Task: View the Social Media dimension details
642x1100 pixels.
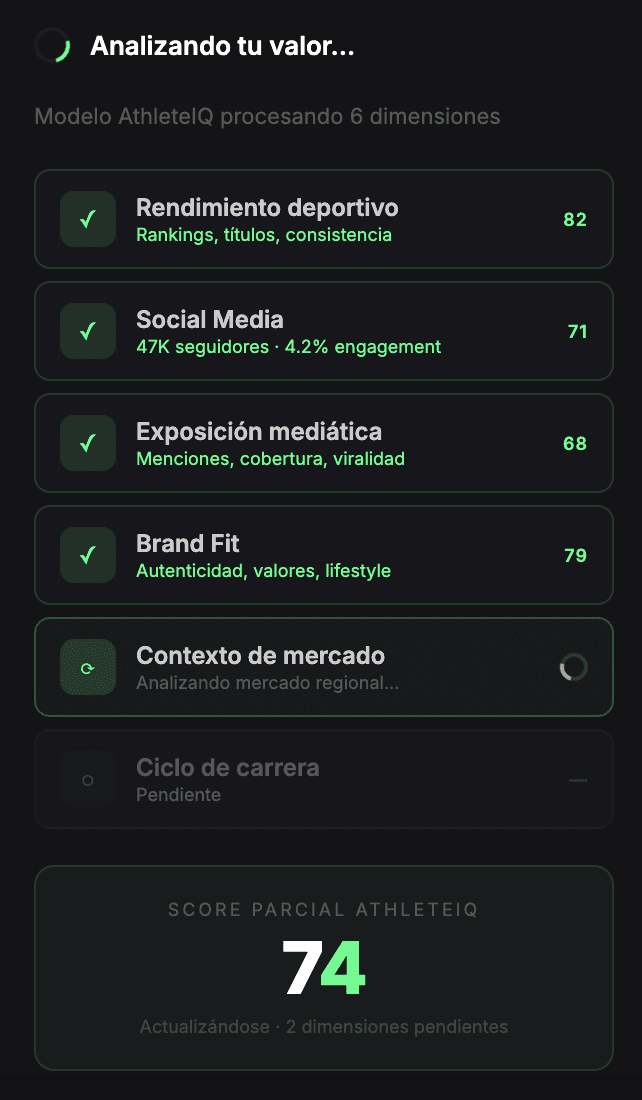Action: click(x=323, y=331)
